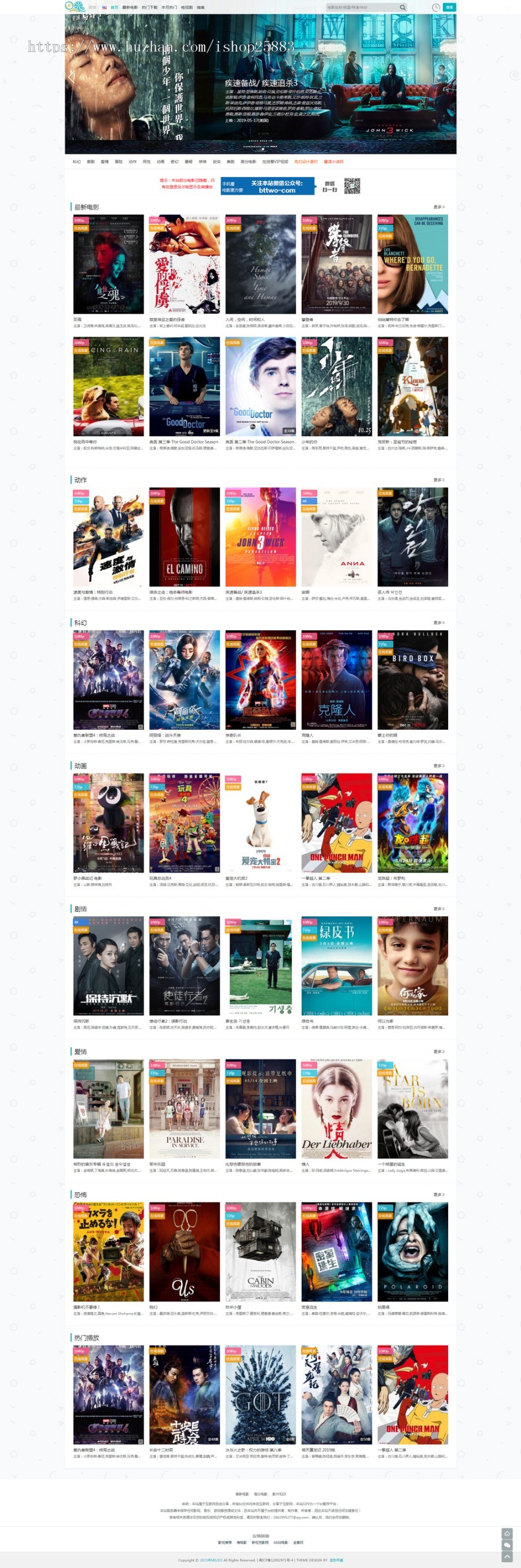View more in 最新电影 section

pyautogui.click(x=439, y=207)
